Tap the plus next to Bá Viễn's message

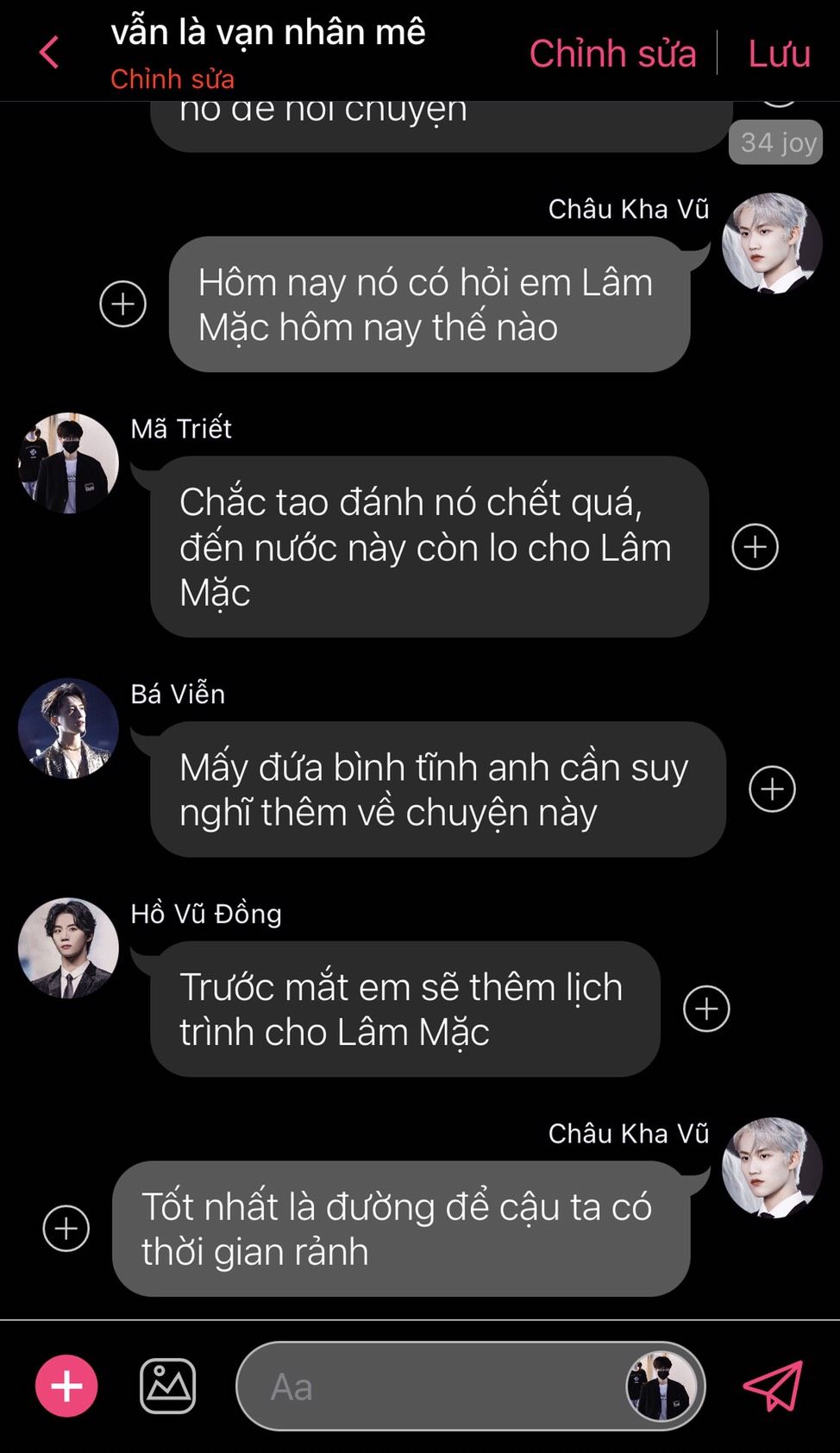(772, 789)
